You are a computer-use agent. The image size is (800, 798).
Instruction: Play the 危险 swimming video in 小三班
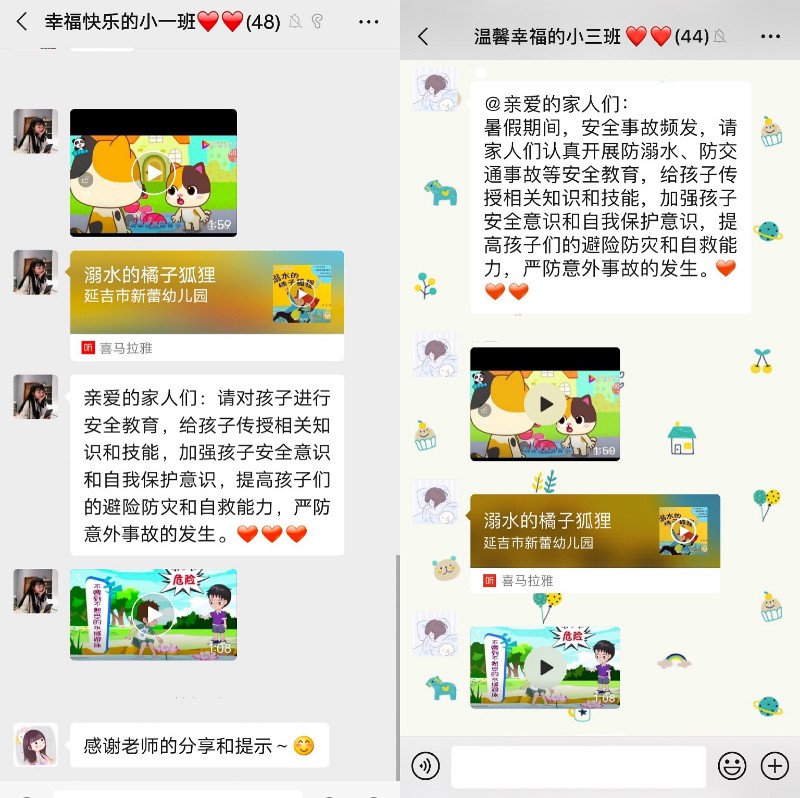click(545, 667)
